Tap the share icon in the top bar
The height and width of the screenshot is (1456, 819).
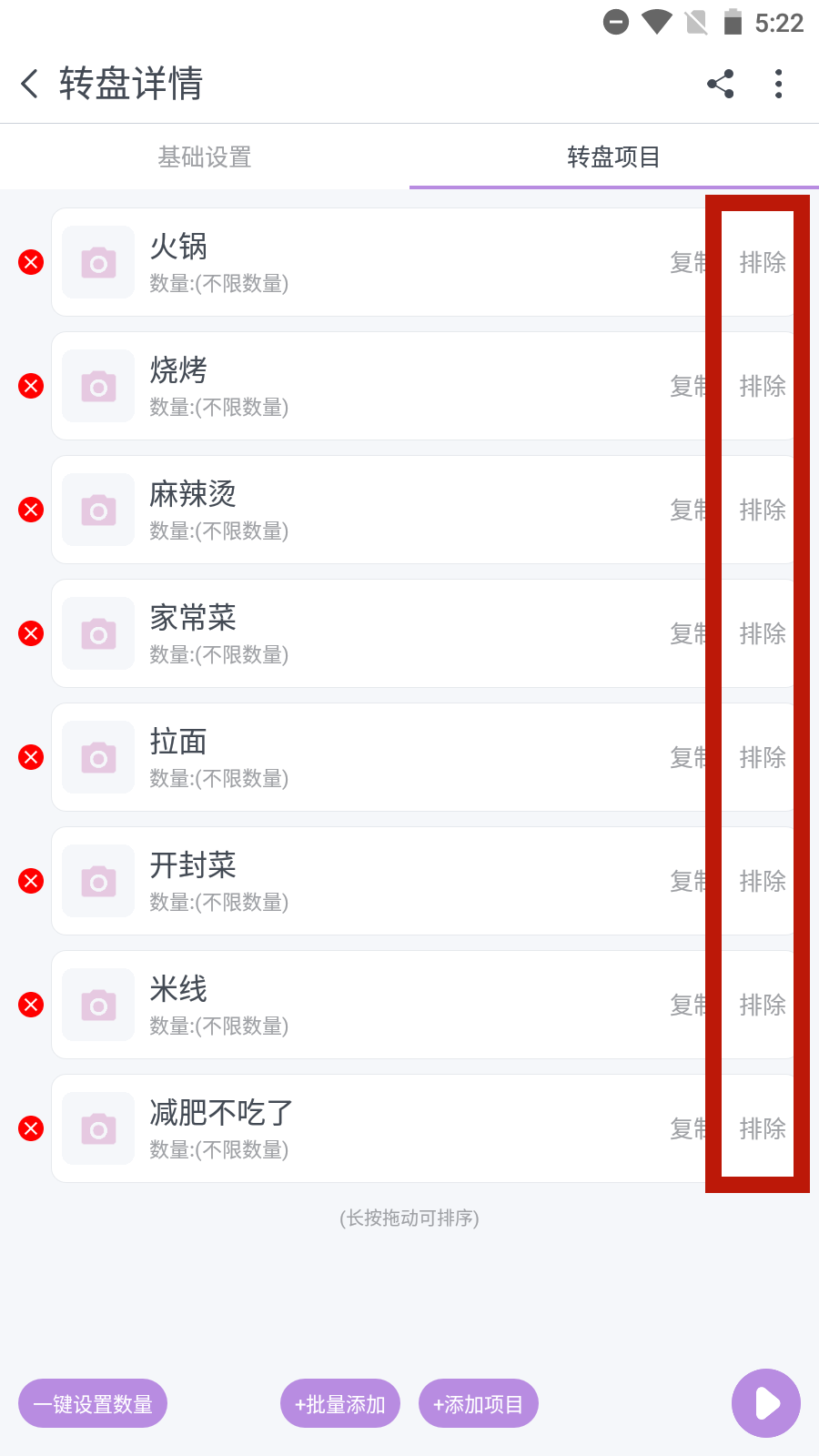[x=720, y=84]
